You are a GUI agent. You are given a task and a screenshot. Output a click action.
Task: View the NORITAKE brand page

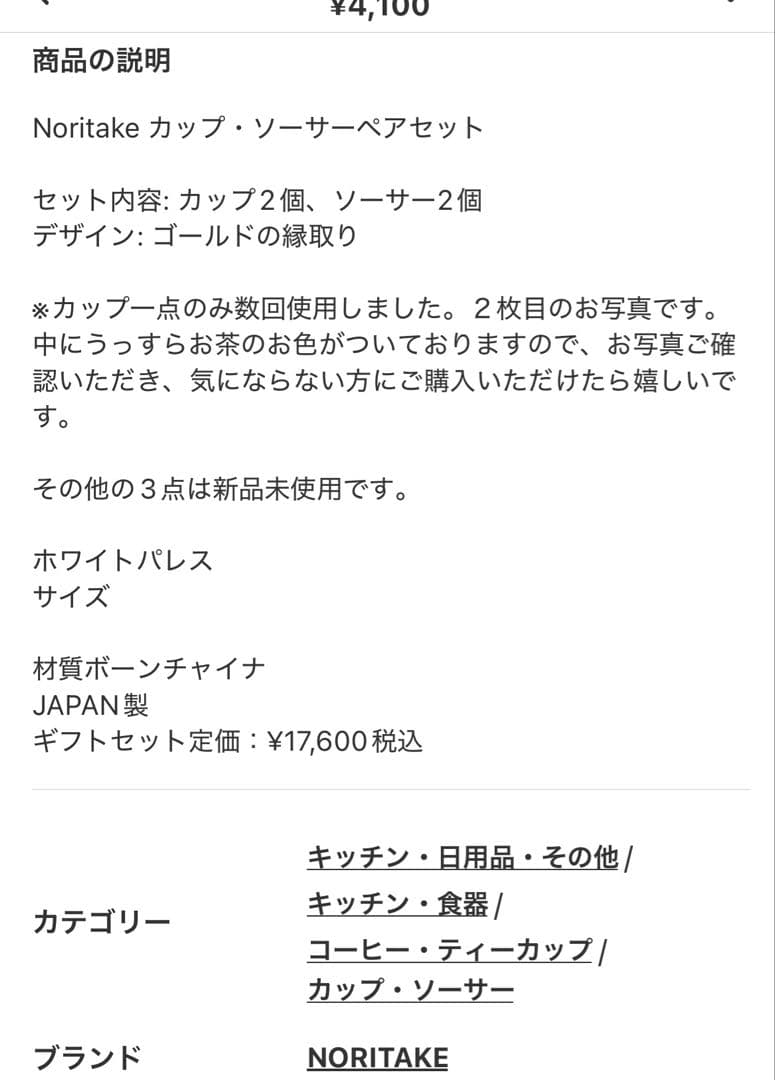click(x=376, y=1055)
